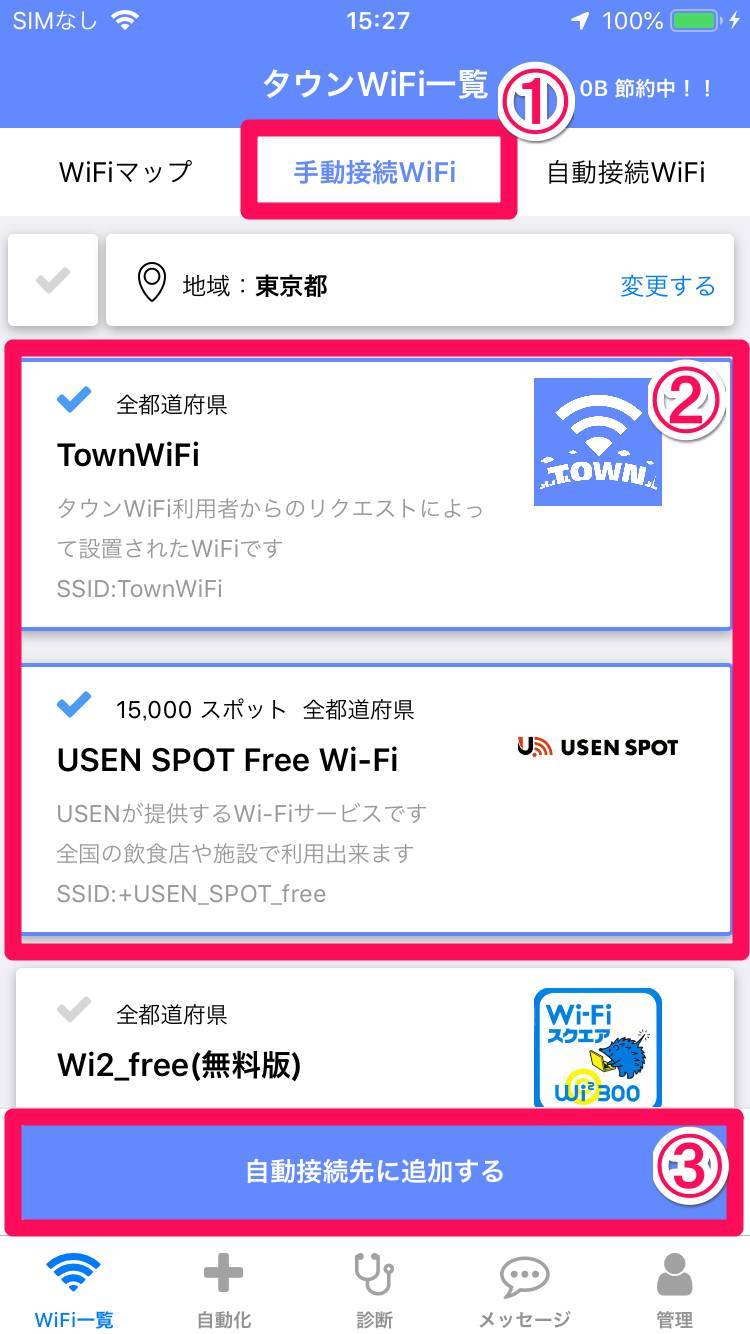This screenshot has height=1334, width=750.
Task: Tap 自動接続先に追加する button
Action: pos(375,1170)
